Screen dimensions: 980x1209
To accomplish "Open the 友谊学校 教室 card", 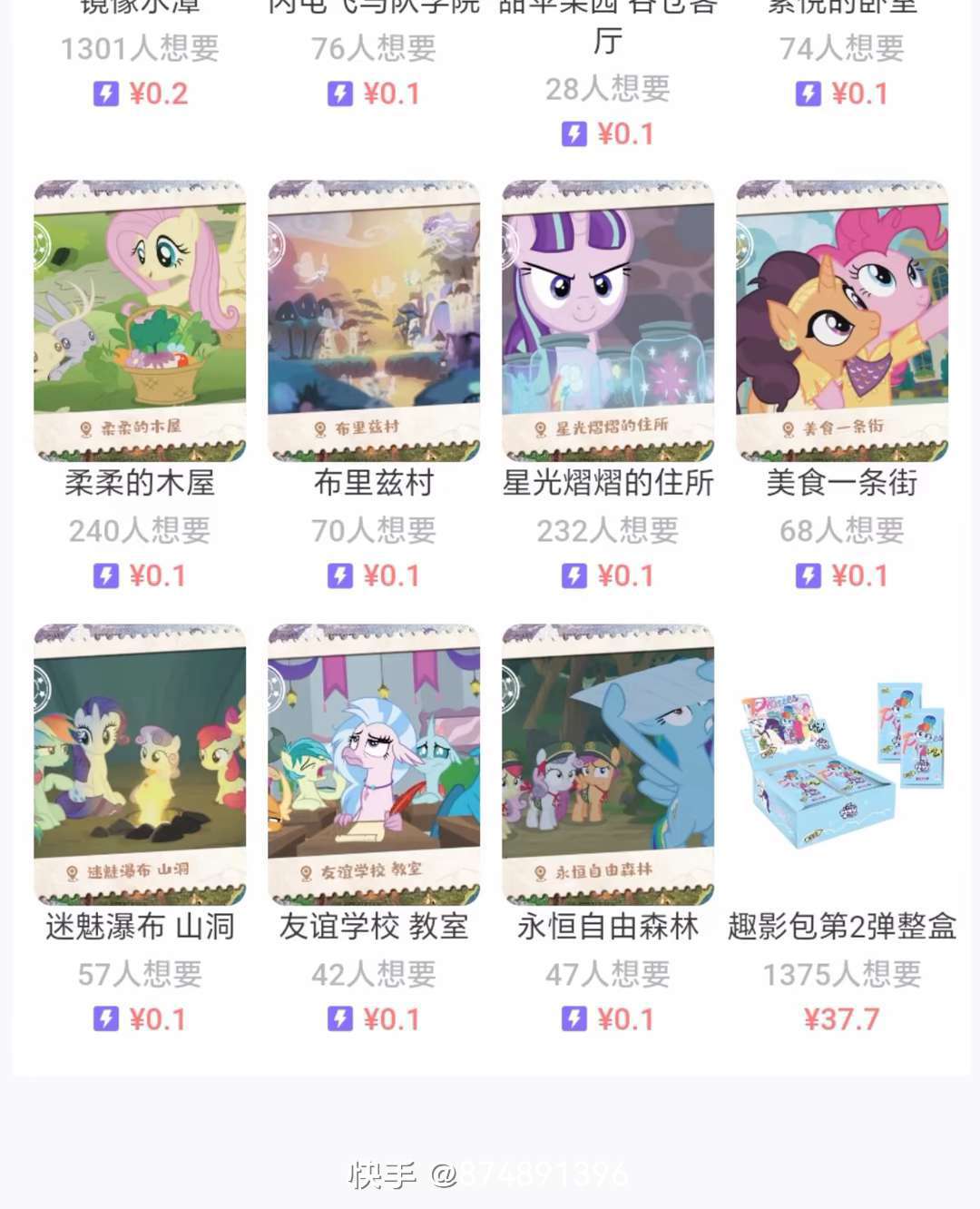I will tap(374, 764).
